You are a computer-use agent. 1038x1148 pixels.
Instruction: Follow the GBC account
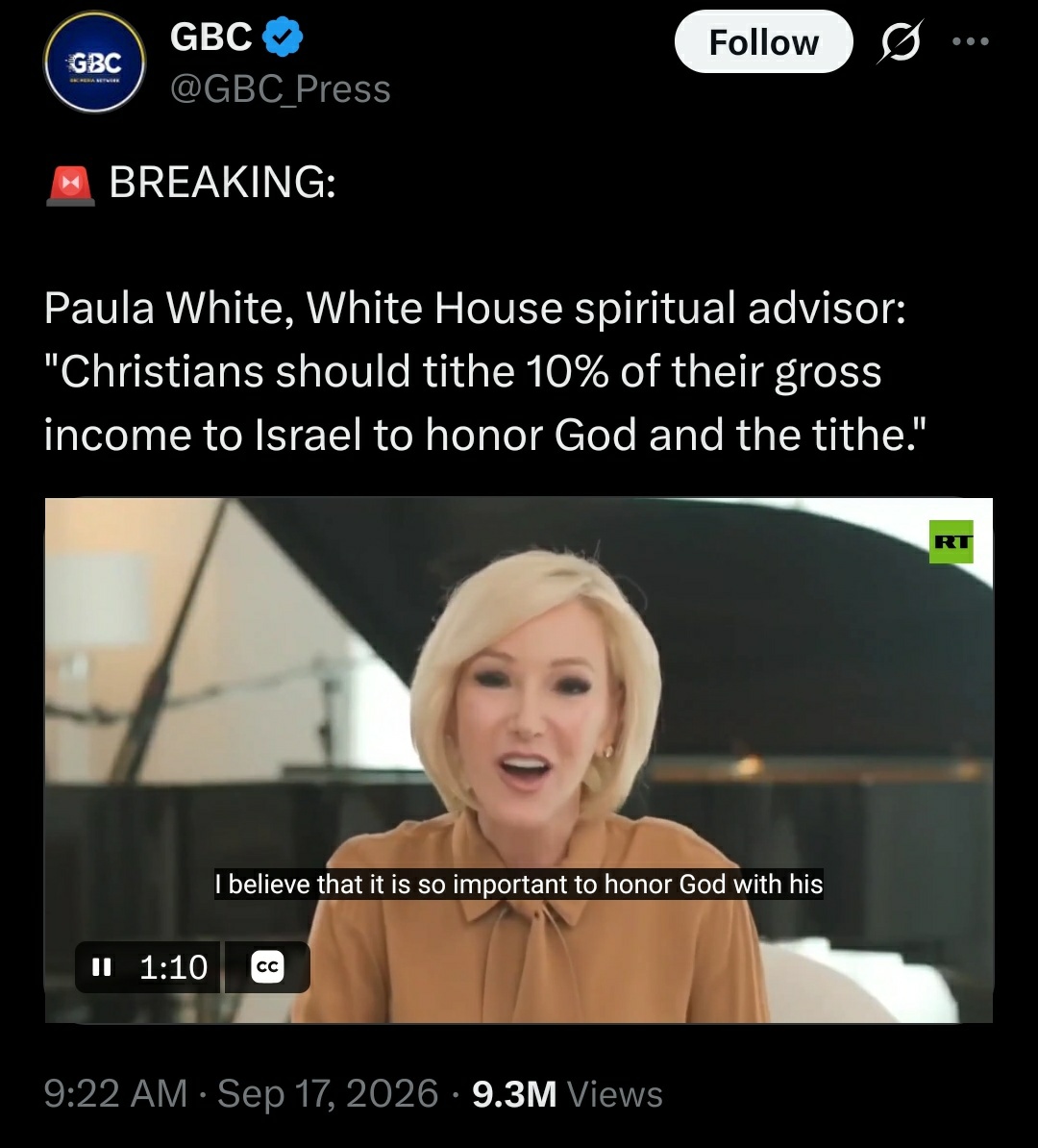(x=763, y=41)
